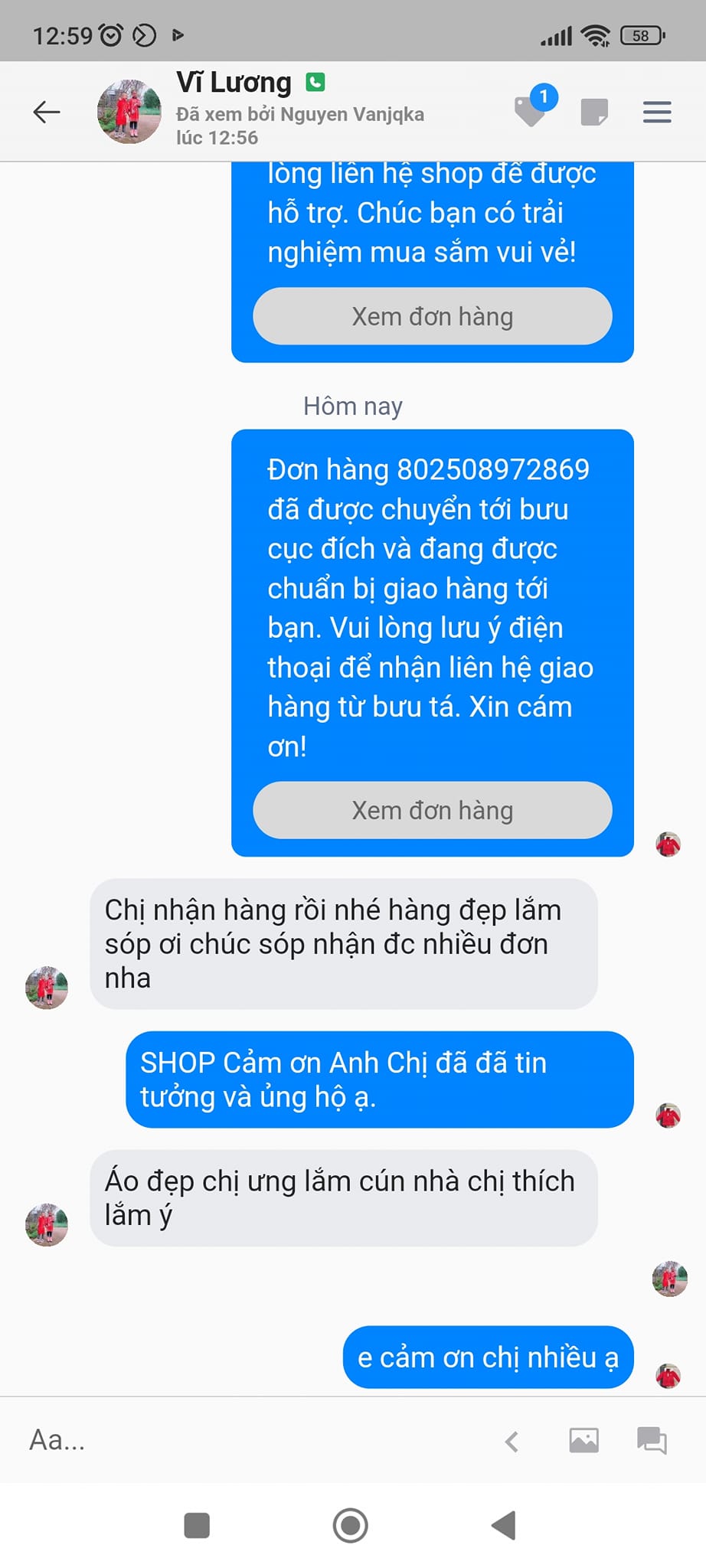Viewport: 706px width, 1568px height.
Task: Go to system home screen
Action: tap(351, 1525)
